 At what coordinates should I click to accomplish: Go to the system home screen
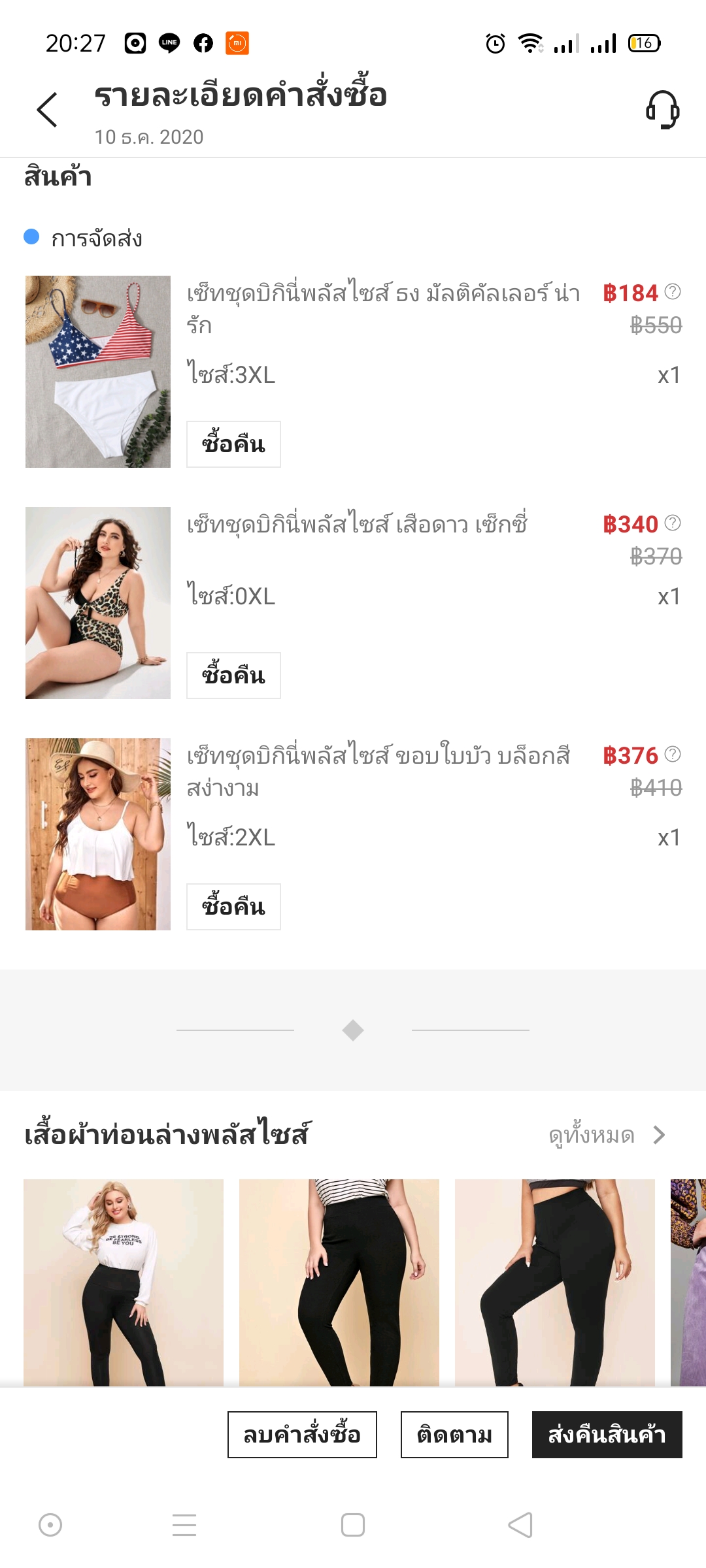353,1525
